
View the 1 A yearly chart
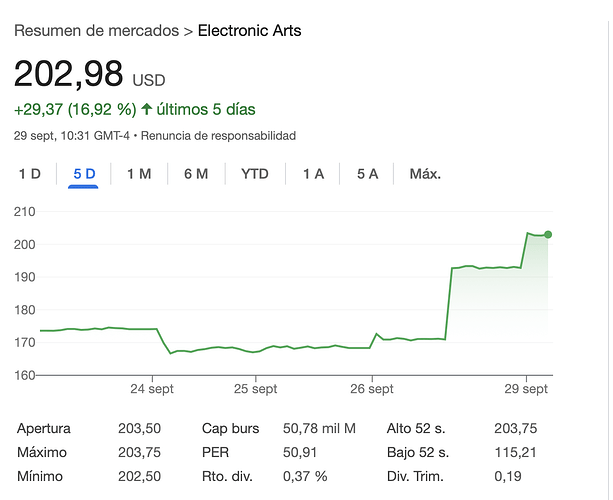coord(314,174)
